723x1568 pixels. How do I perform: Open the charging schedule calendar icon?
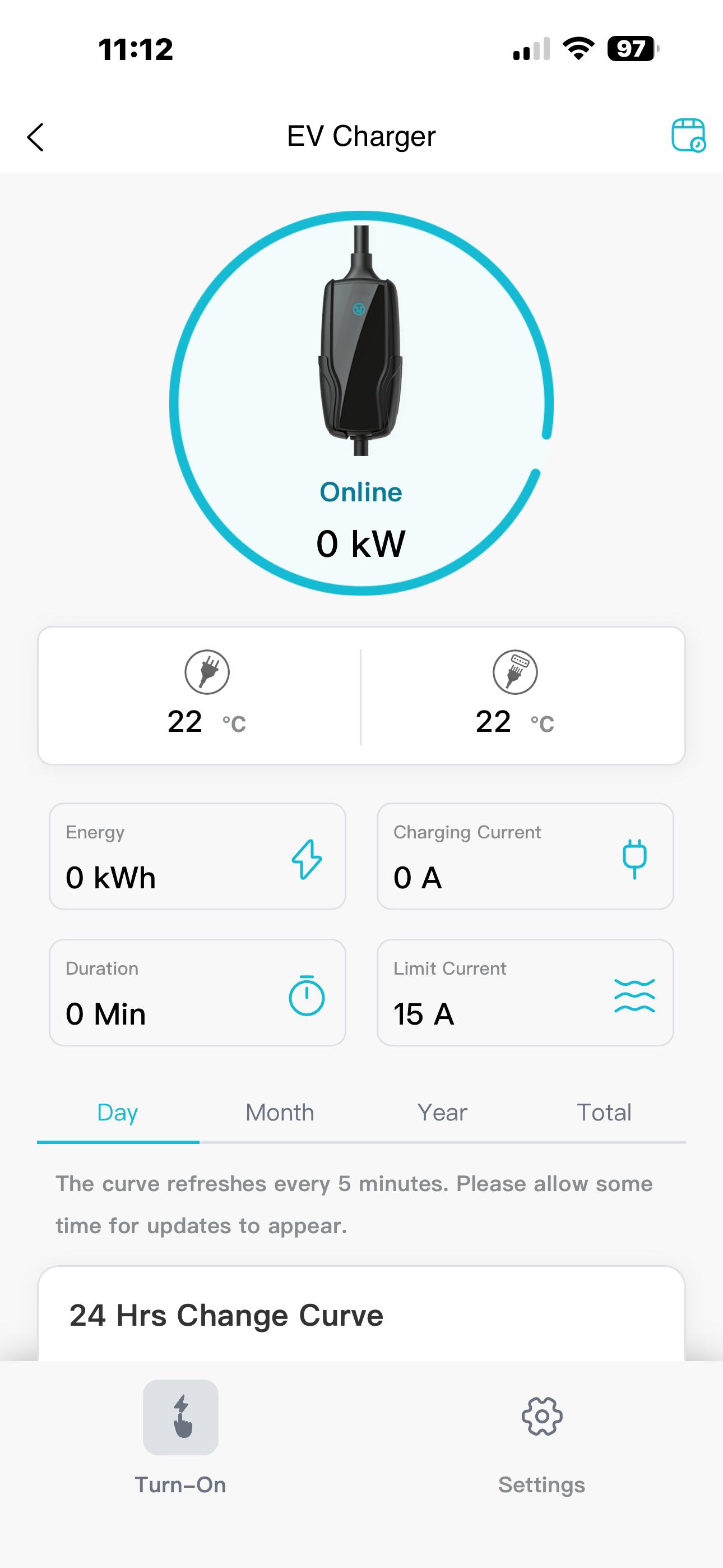point(688,135)
